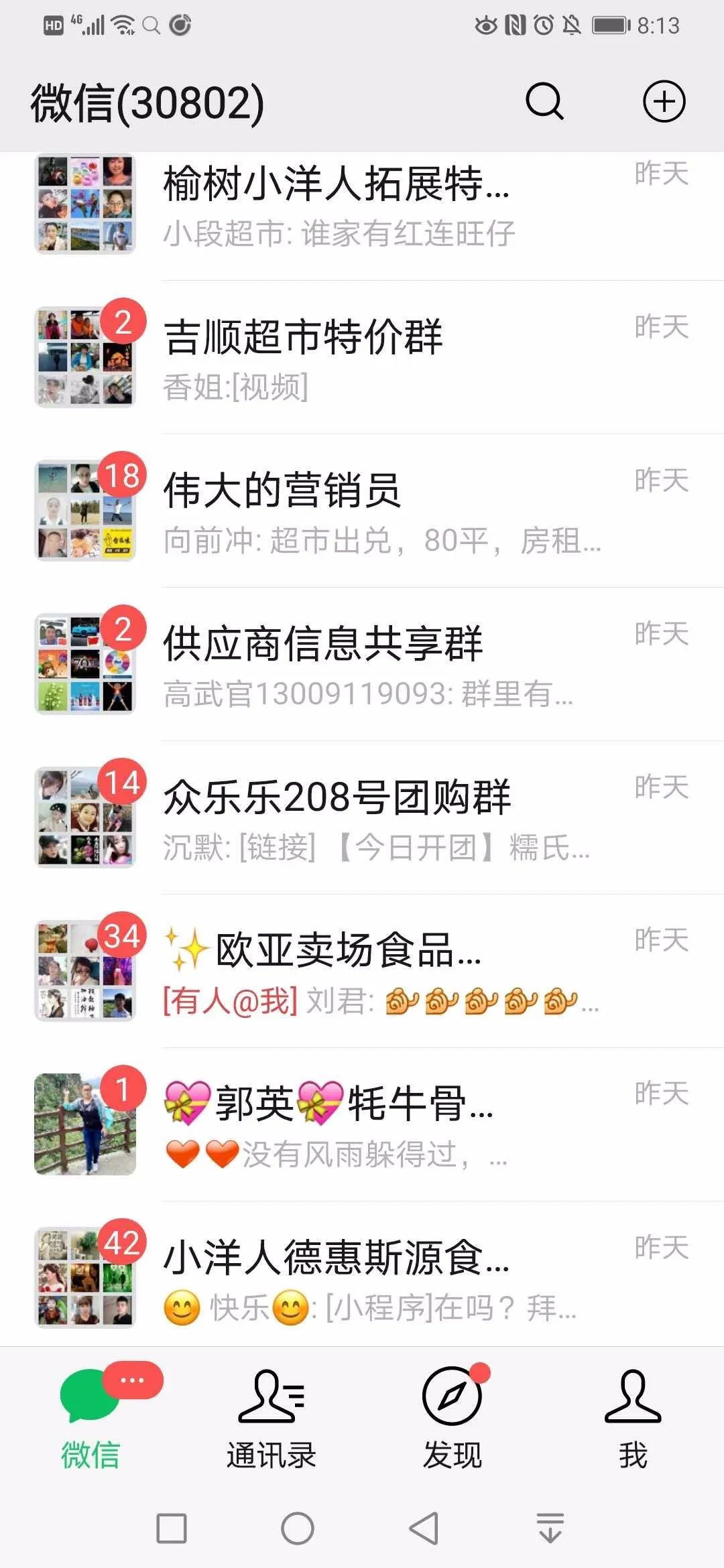Tap the 微信(30802) title text

(x=147, y=102)
